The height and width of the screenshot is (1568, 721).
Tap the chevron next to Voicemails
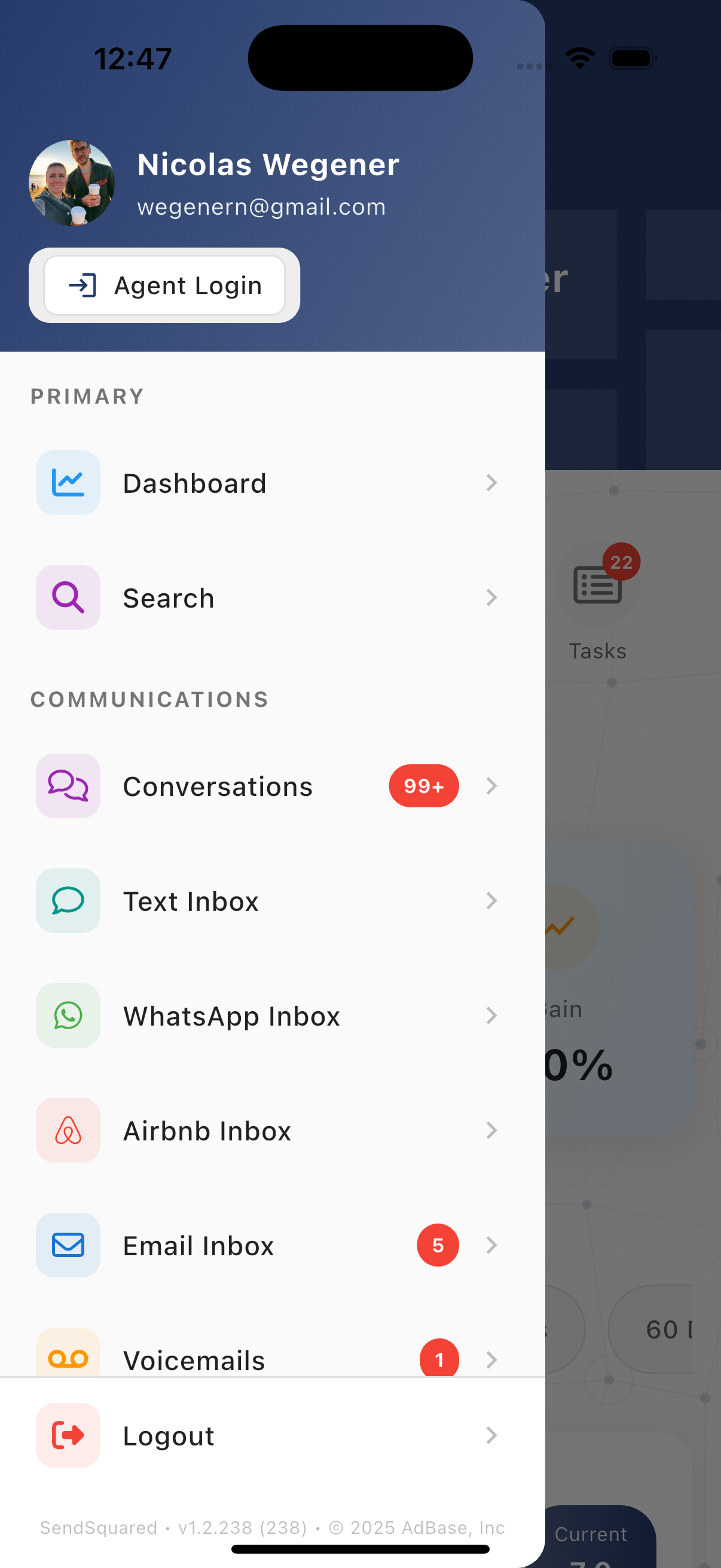492,1360
